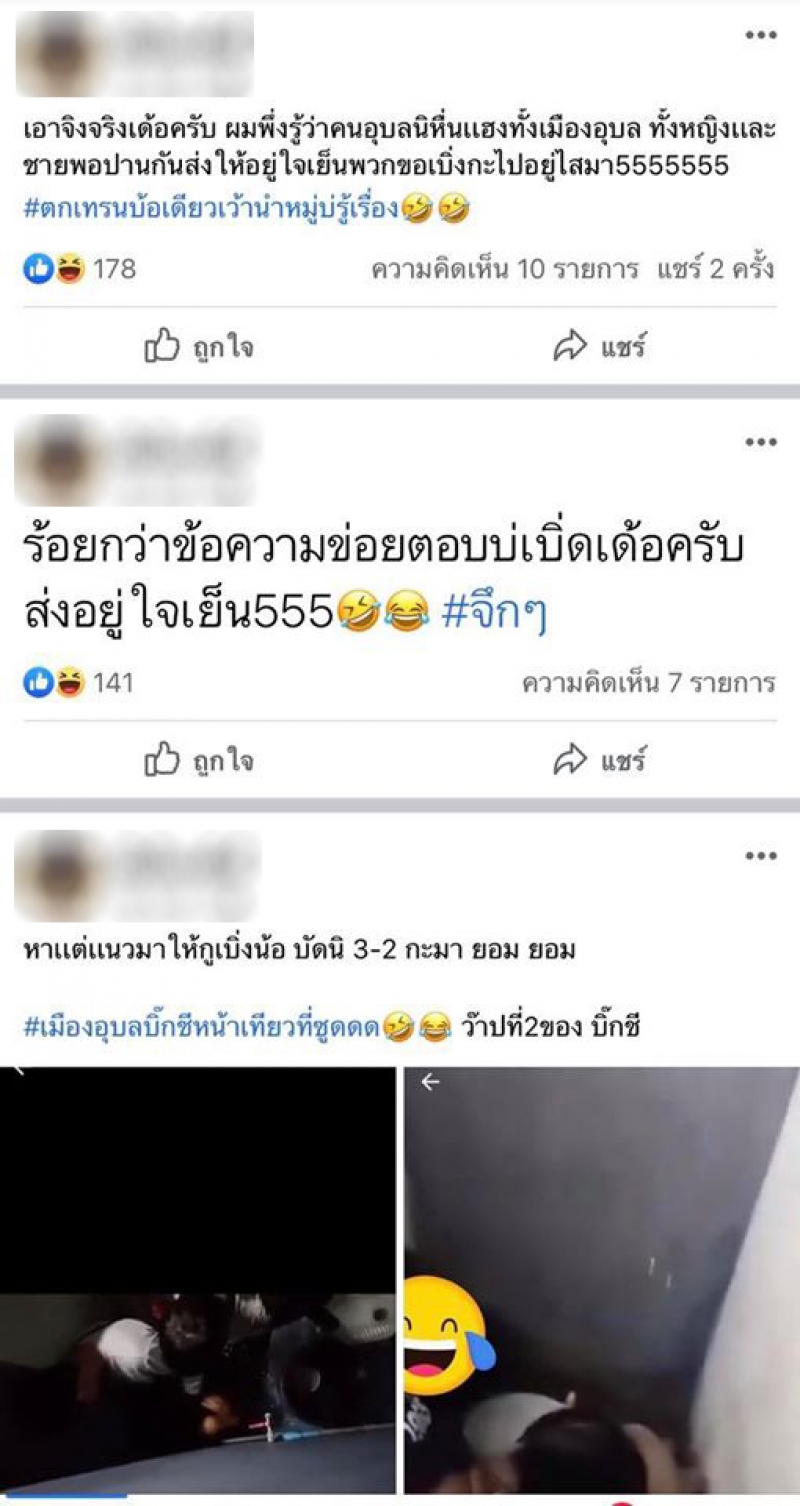Open the right photo with laughing emoji

tap(600, 1280)
